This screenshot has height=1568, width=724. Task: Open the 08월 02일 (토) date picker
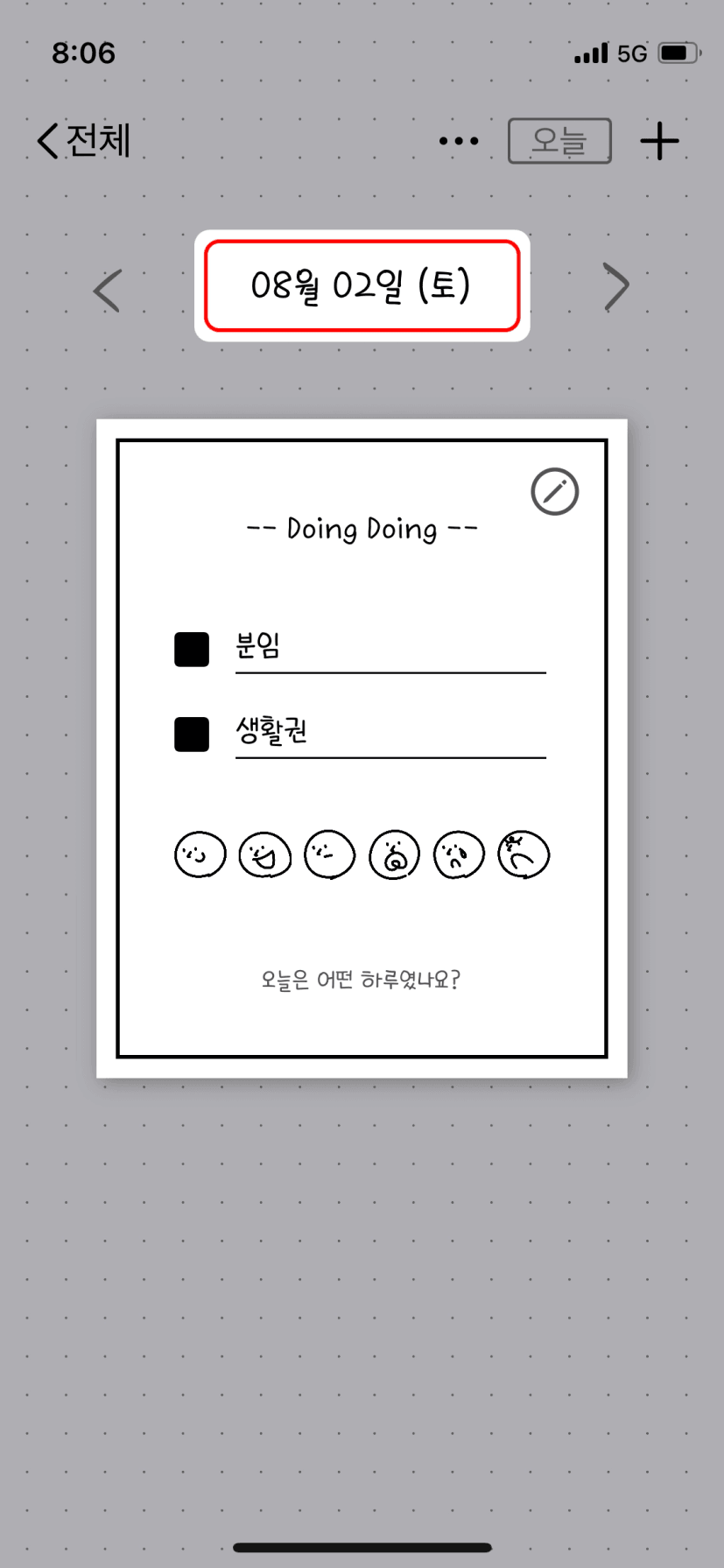tap(362, 285)
